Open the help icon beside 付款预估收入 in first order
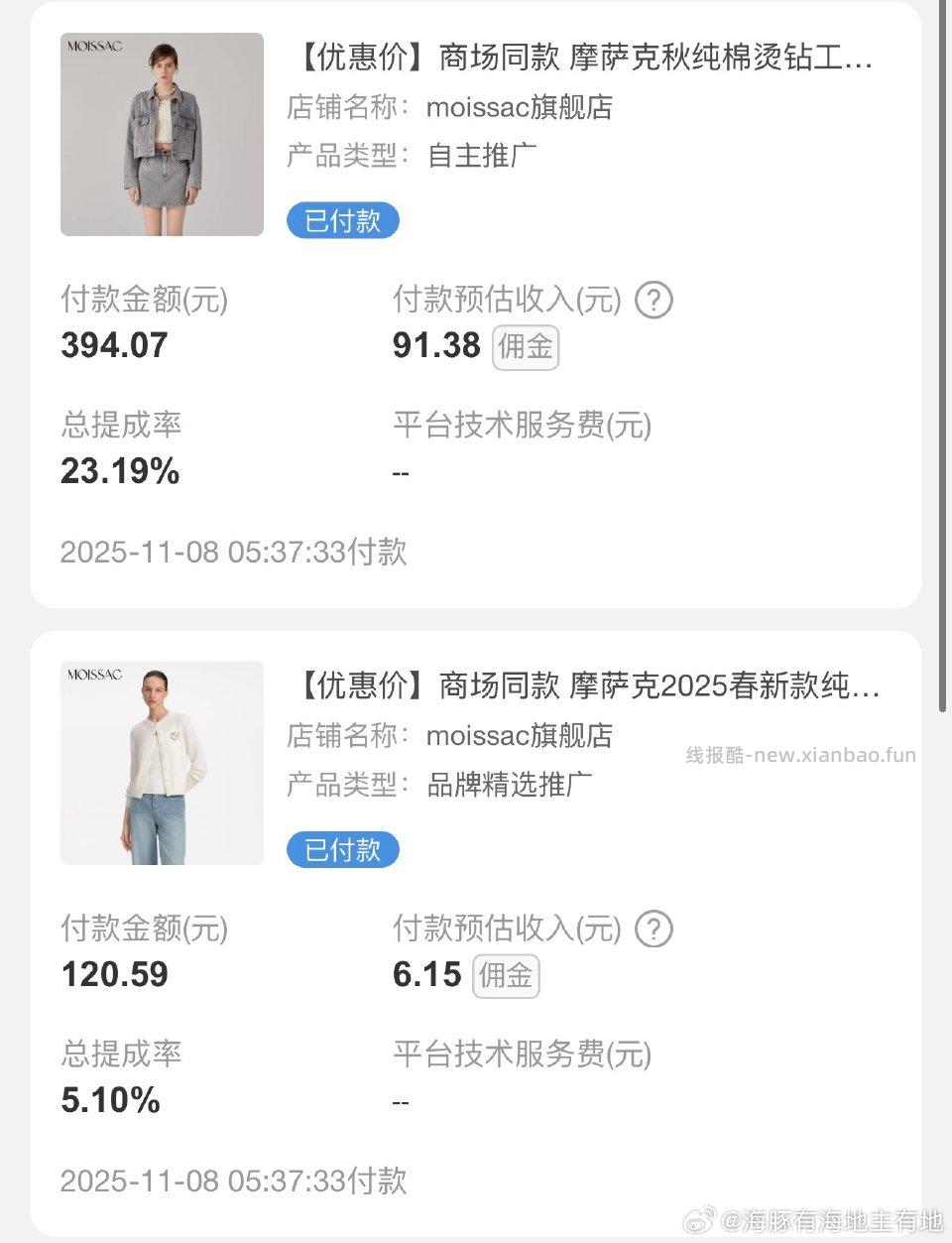 tap(654, 300)
